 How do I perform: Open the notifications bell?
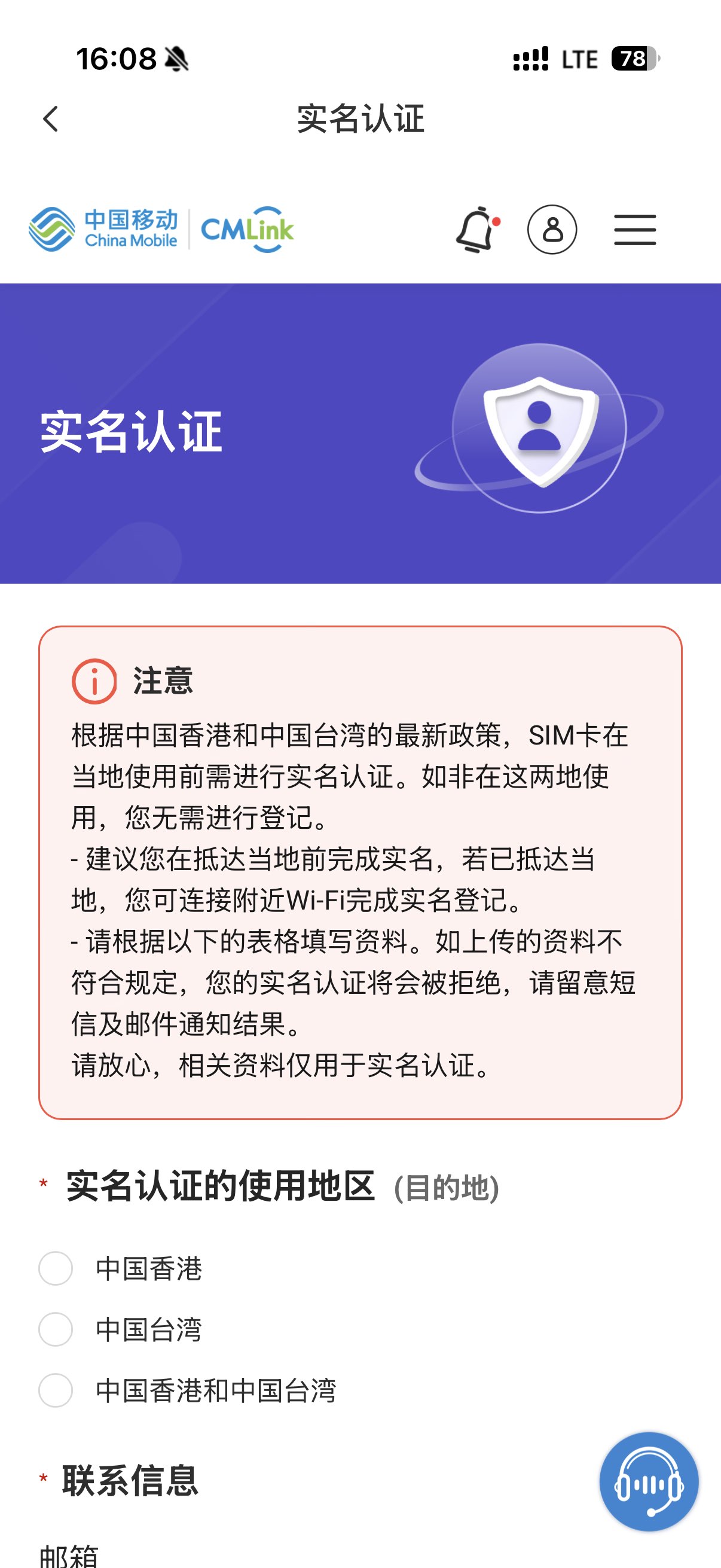point(476,230)
